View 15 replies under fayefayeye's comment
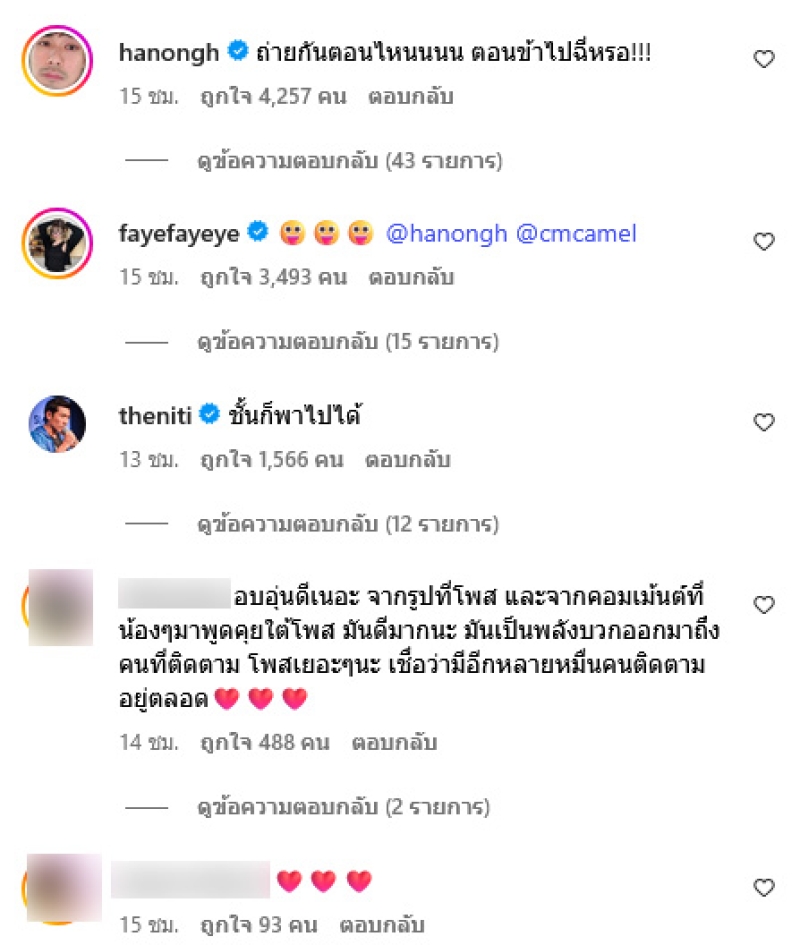Screen dimensions: 800x945 pos(347,342)
